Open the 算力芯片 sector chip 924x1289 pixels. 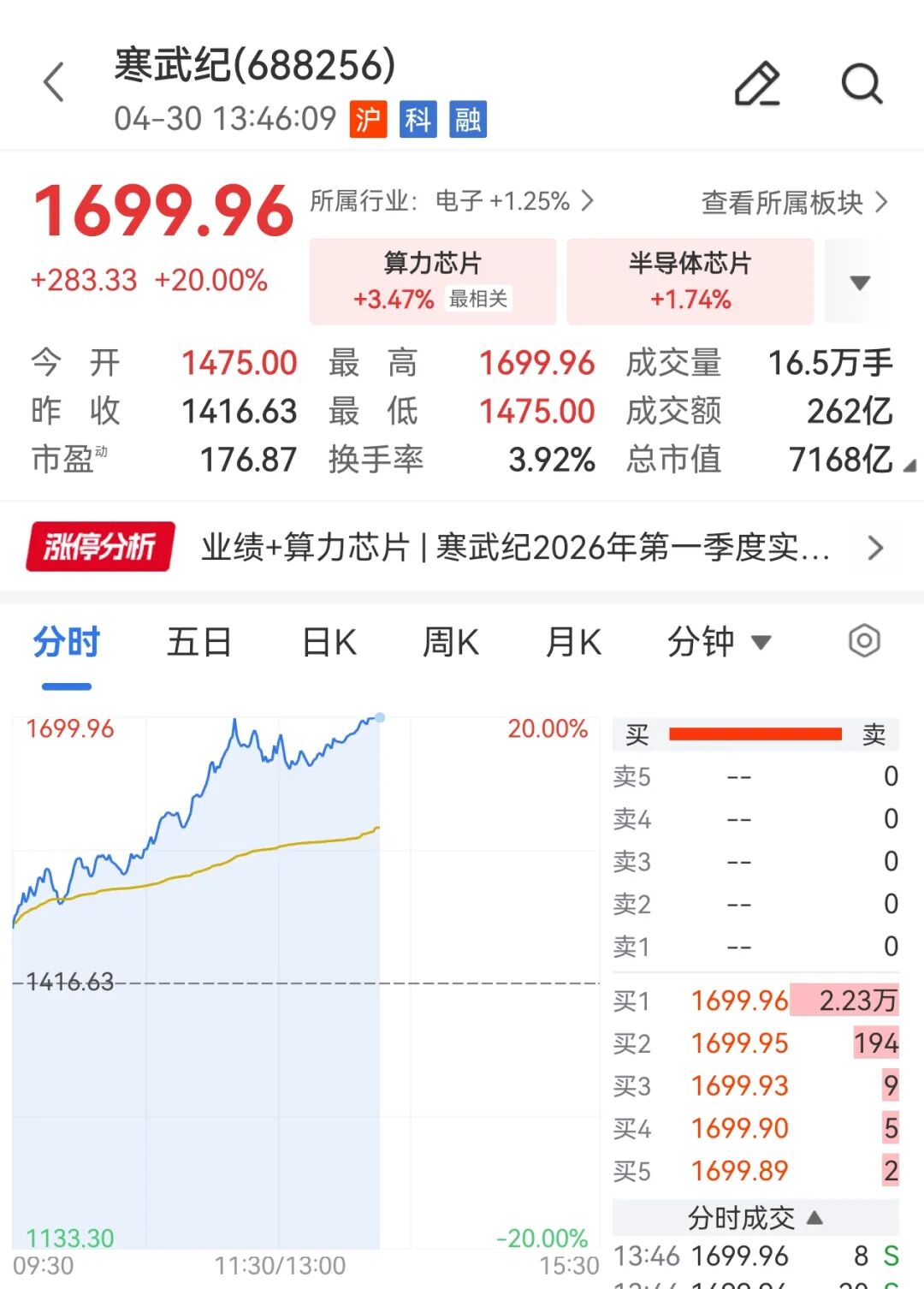(x=433, y=281)
